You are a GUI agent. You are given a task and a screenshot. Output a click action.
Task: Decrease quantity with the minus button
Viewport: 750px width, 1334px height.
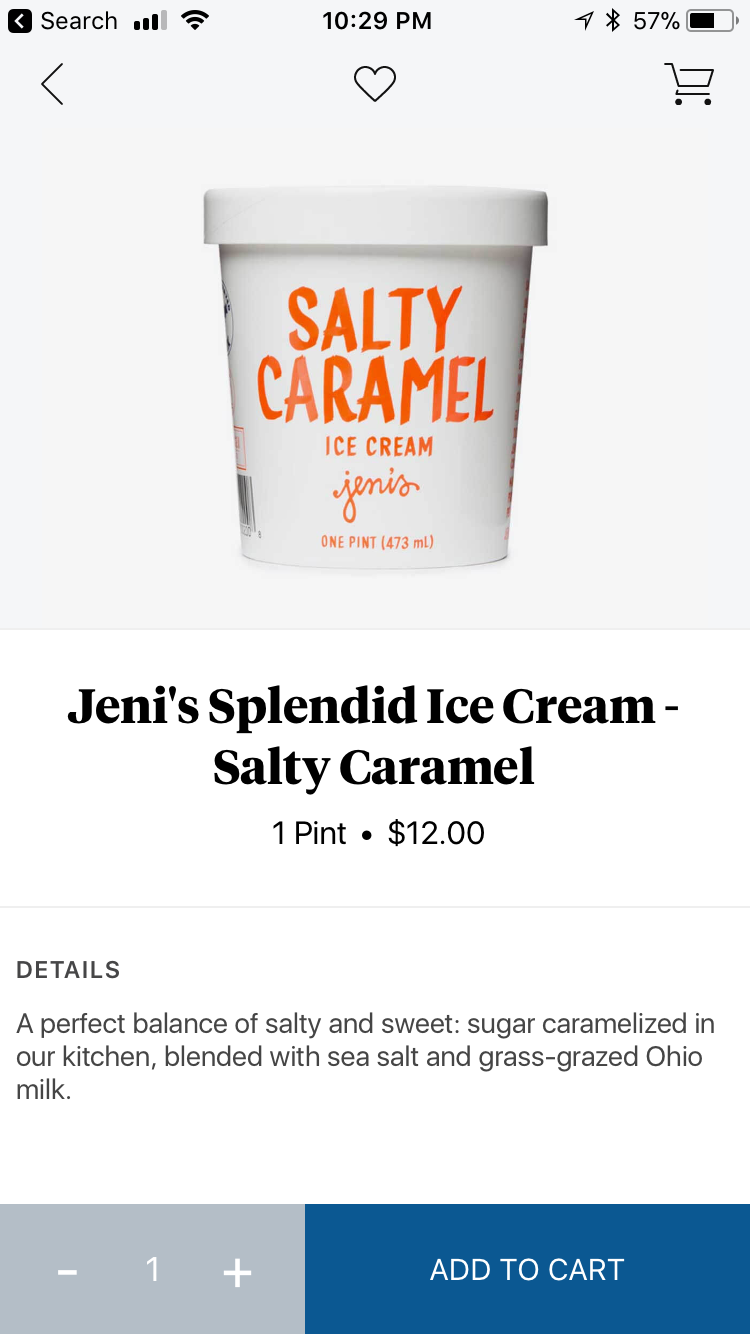67,1272
